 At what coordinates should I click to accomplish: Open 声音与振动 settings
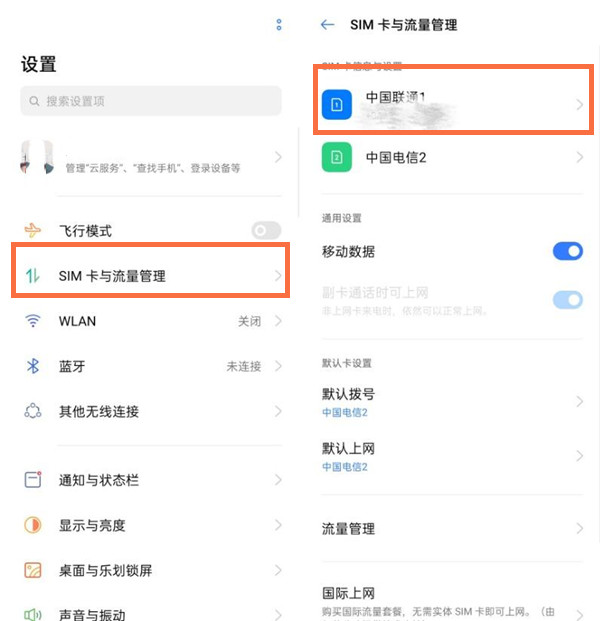coord(150,612)
